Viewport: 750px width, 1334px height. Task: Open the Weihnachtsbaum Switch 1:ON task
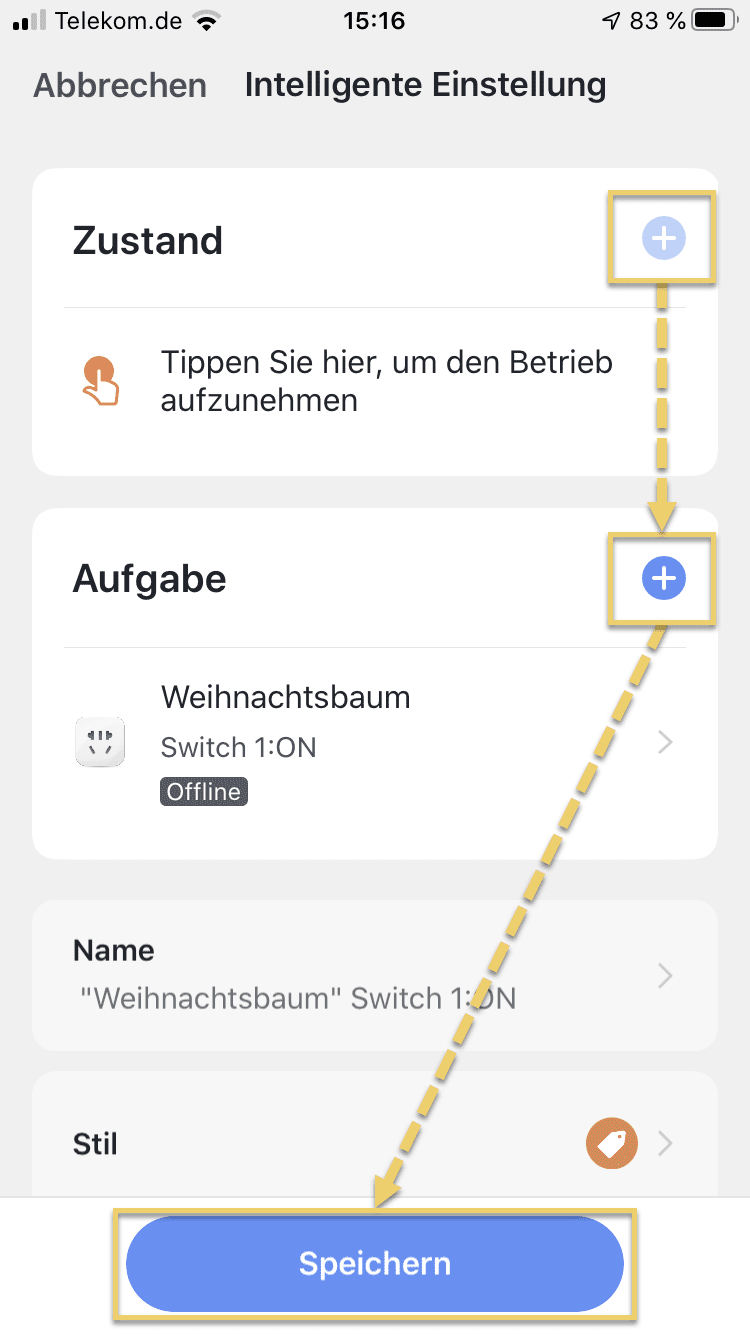tap(375, 744)
